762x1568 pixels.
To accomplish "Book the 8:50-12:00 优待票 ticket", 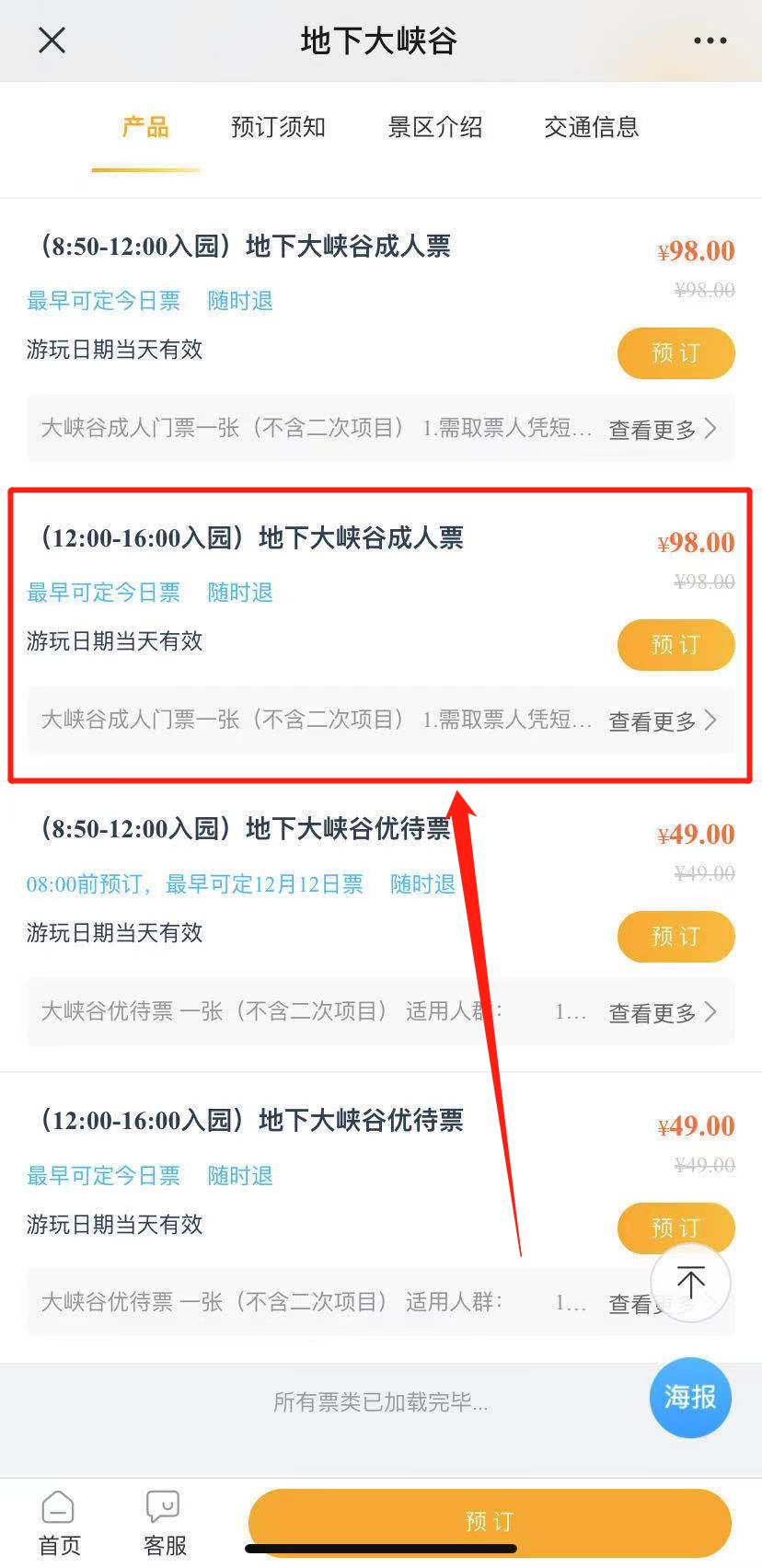I will pos(675,937).
